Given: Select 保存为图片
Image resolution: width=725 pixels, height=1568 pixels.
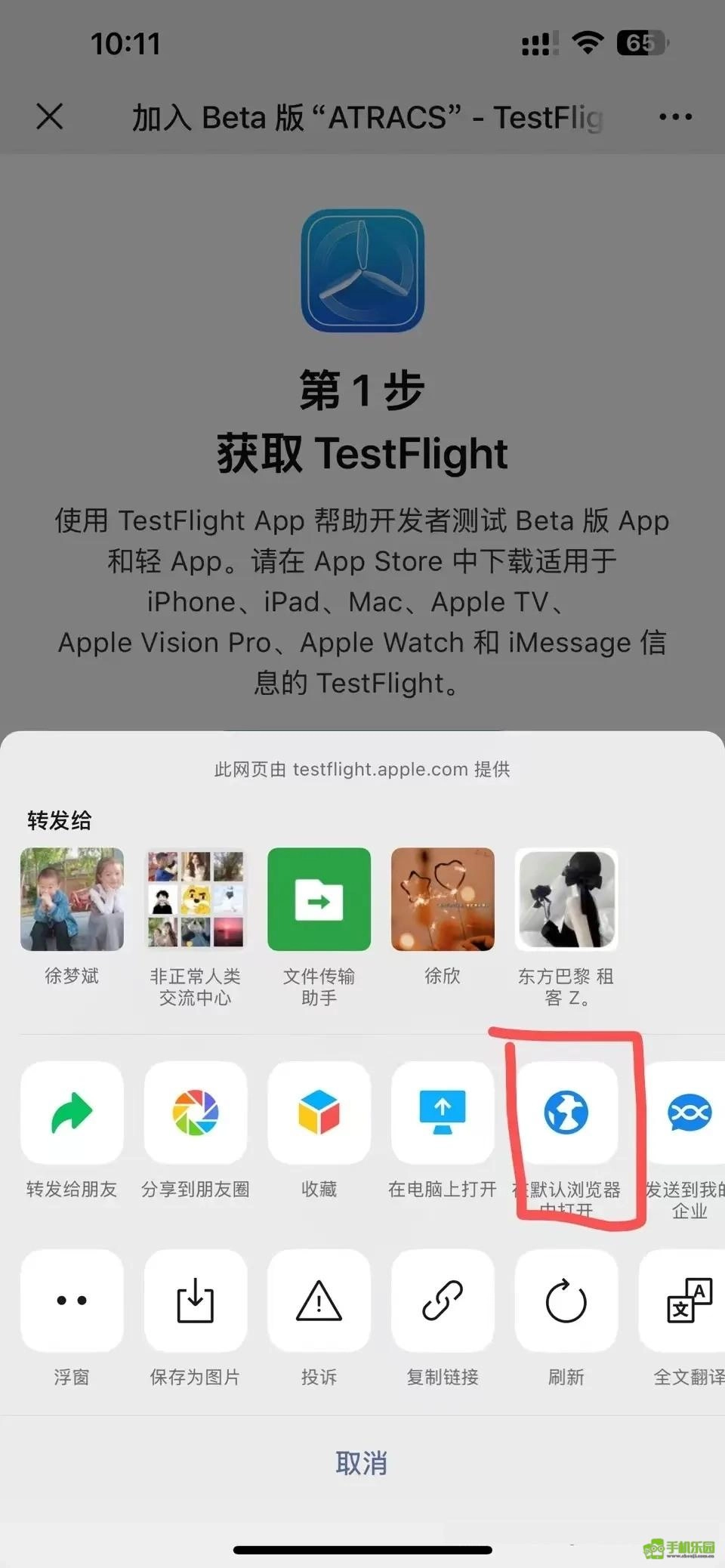Looking at the screenshot, I should pyautogui.click(x=196, y=1300).
